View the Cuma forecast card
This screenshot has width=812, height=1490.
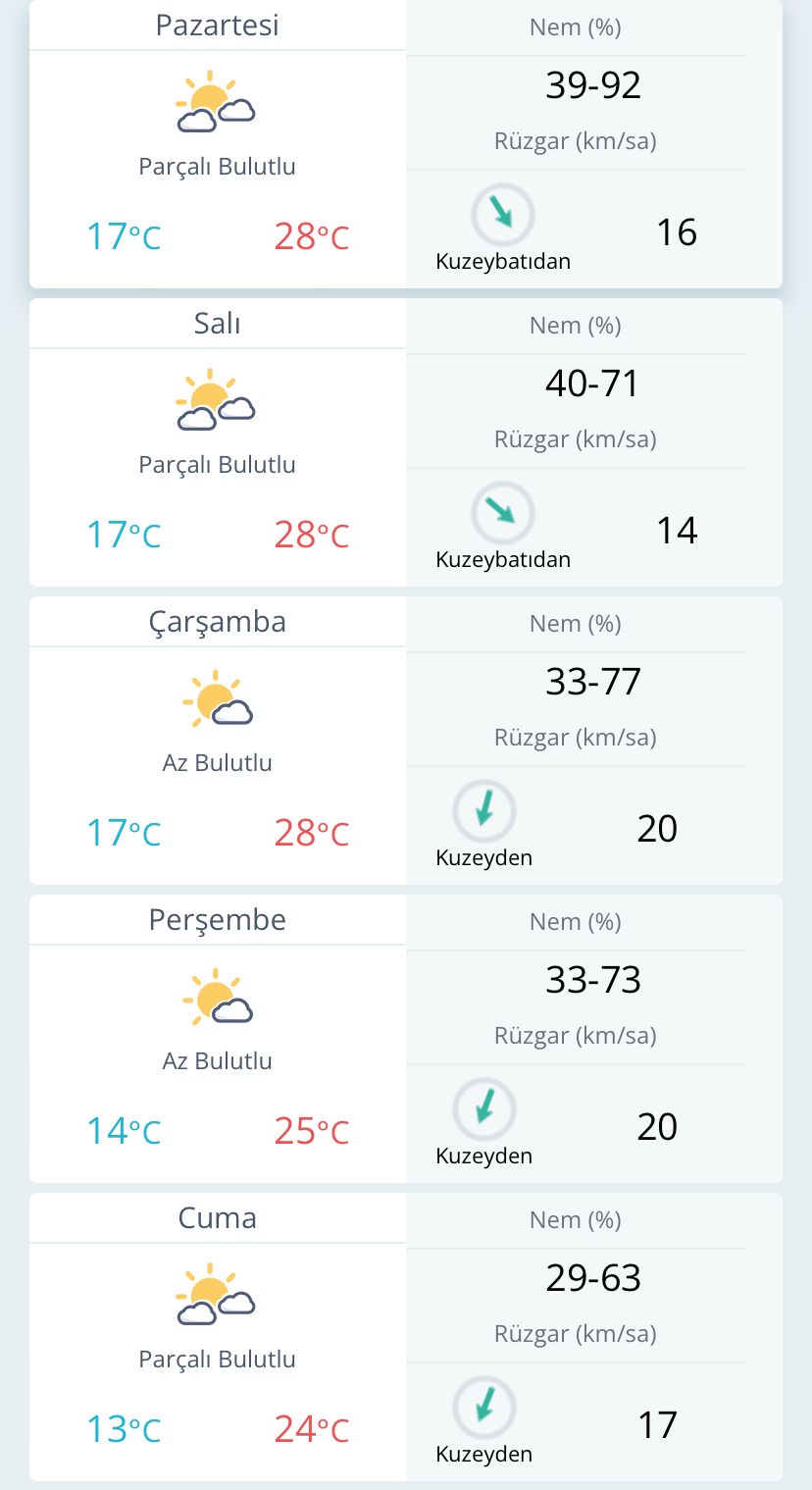pyautogui.click(x=405, y=1338)
